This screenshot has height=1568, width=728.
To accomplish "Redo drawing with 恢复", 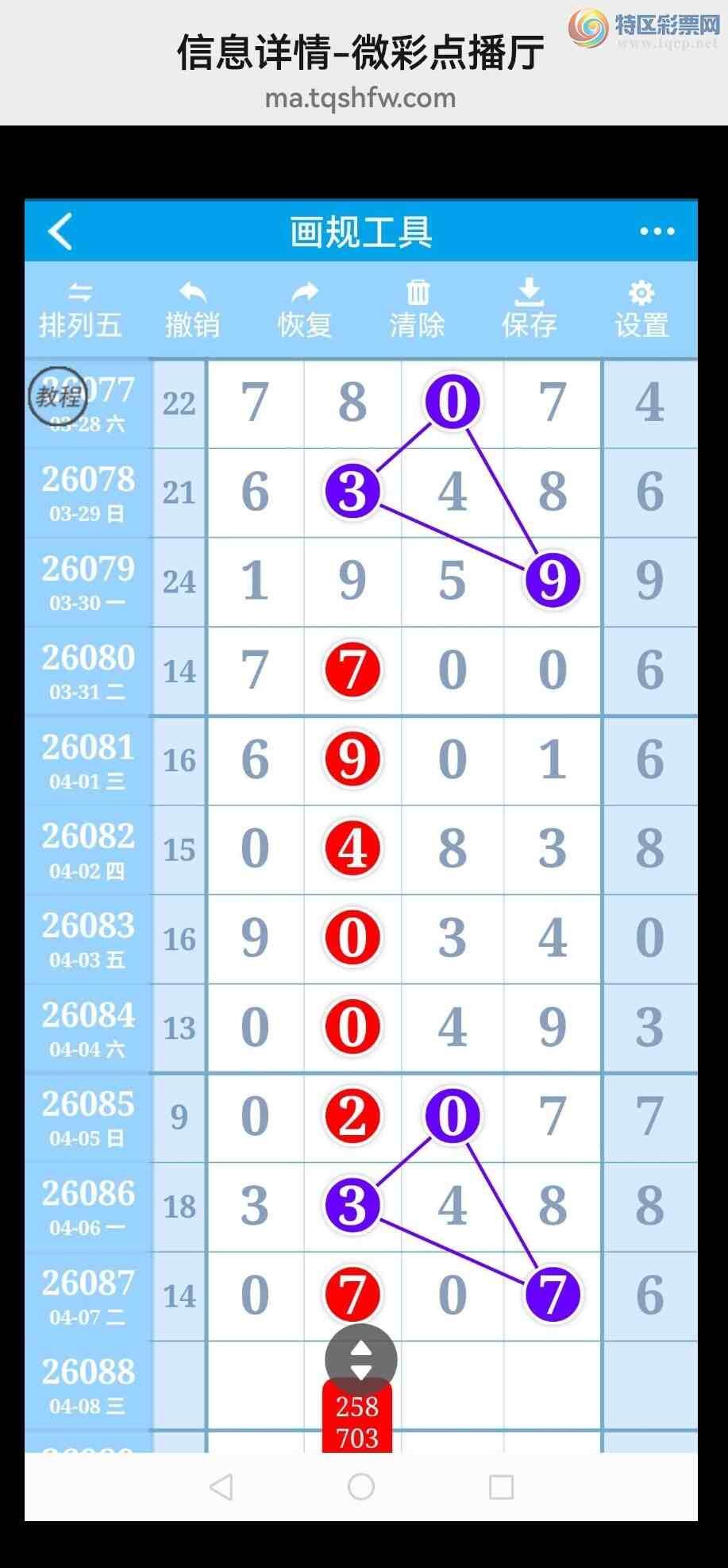I will (304, 310).
